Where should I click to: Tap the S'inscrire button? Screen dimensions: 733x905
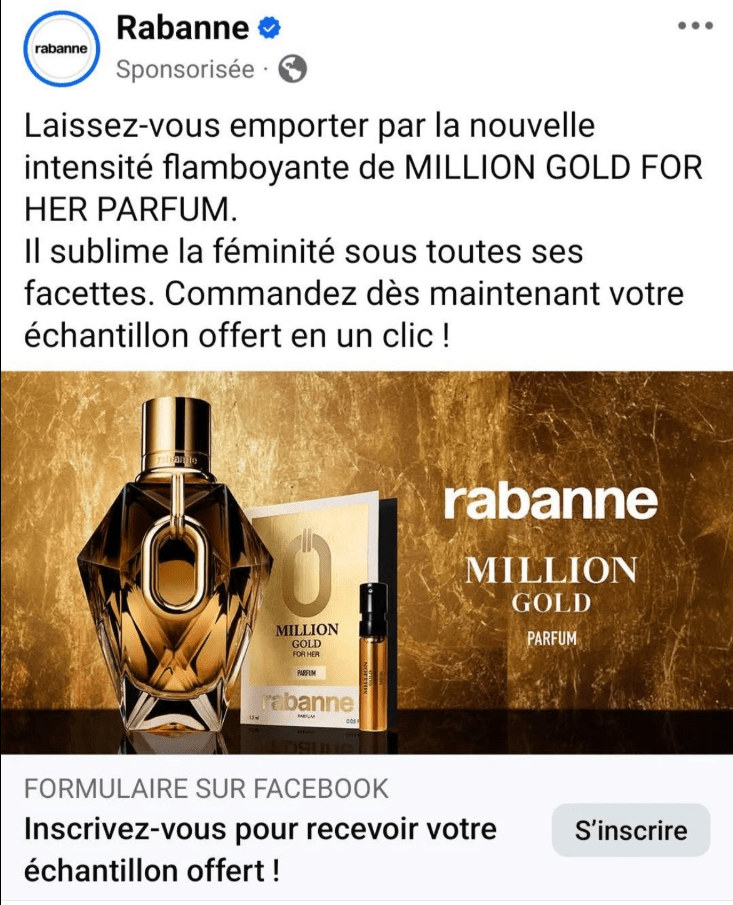(631, 830)
